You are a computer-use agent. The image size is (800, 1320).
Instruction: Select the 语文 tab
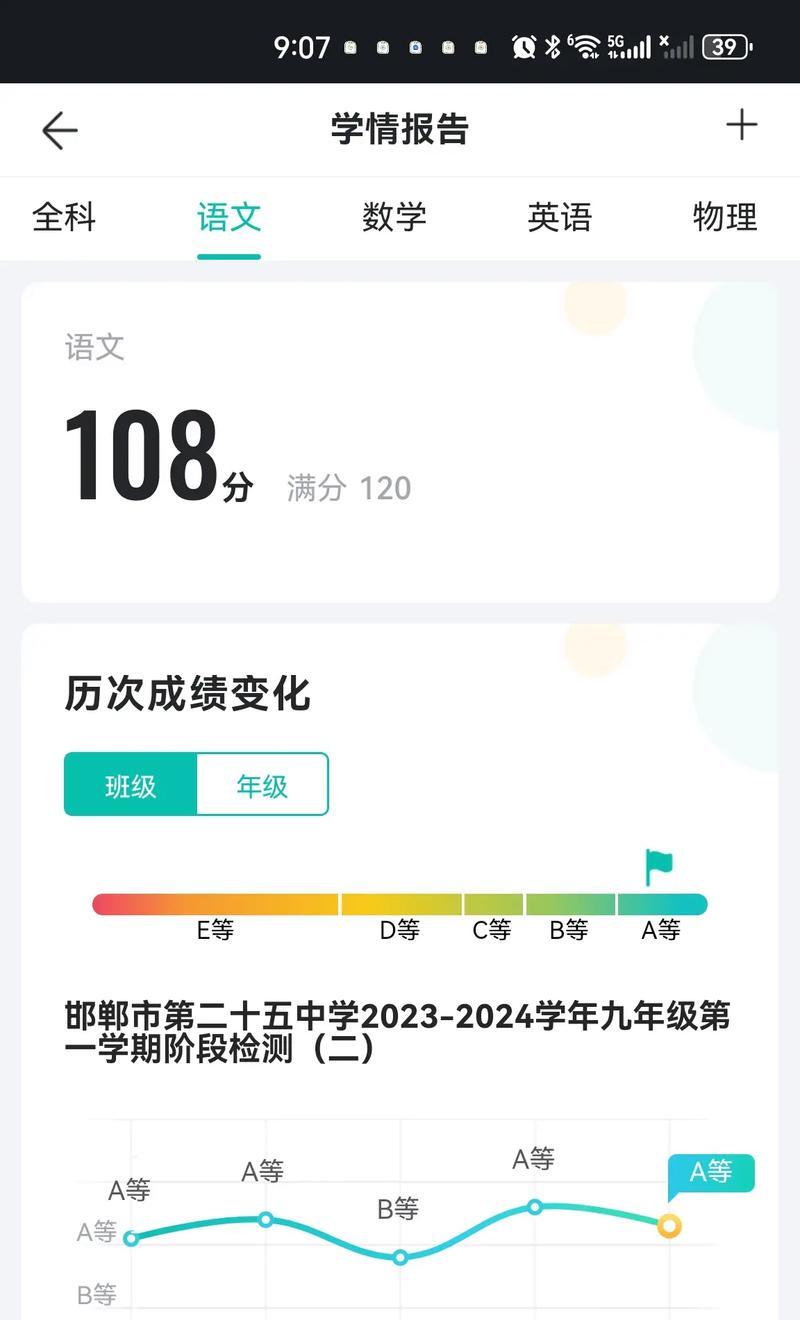[x=229, y=217]
